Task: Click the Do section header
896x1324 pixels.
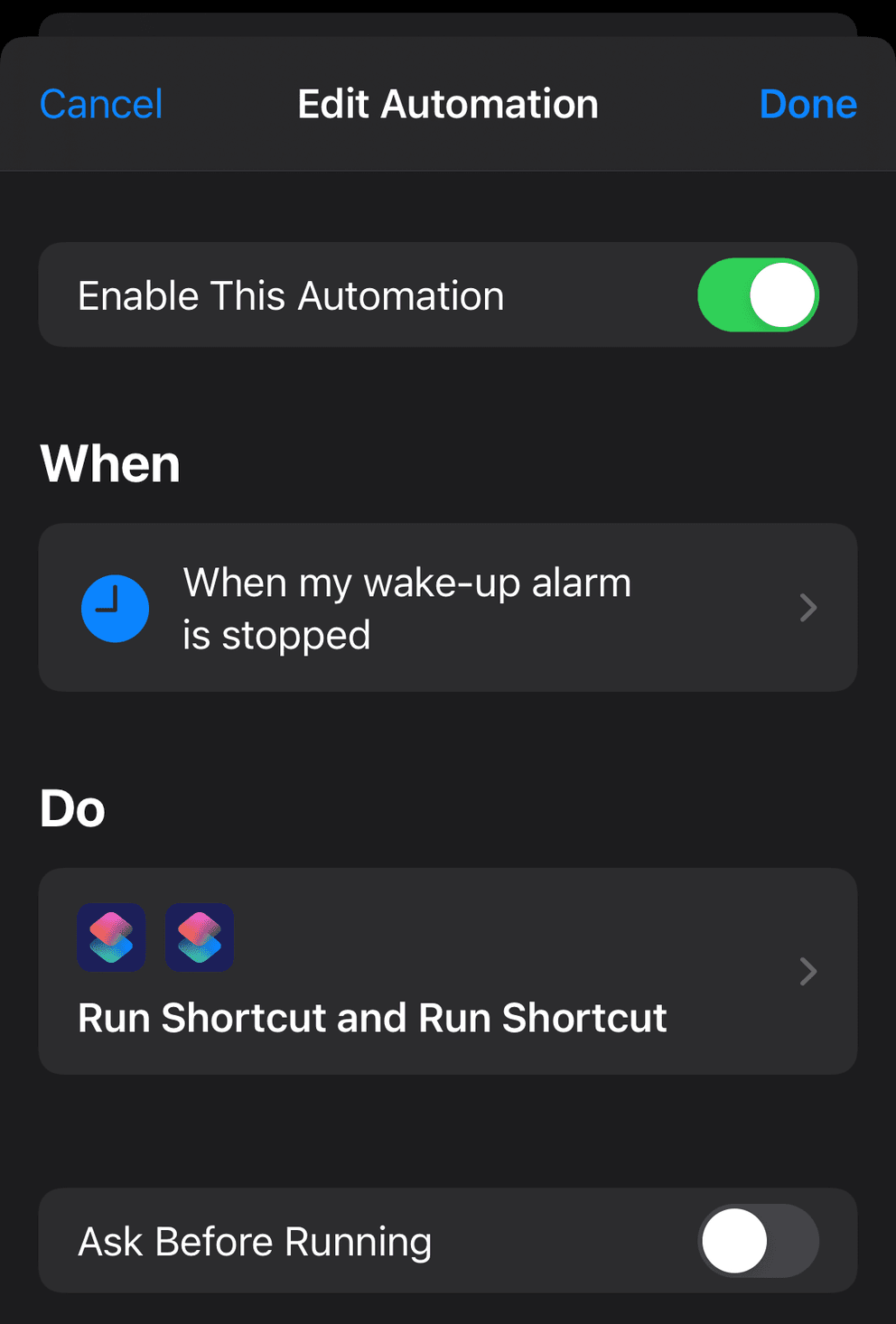Action: click(71, 808)
